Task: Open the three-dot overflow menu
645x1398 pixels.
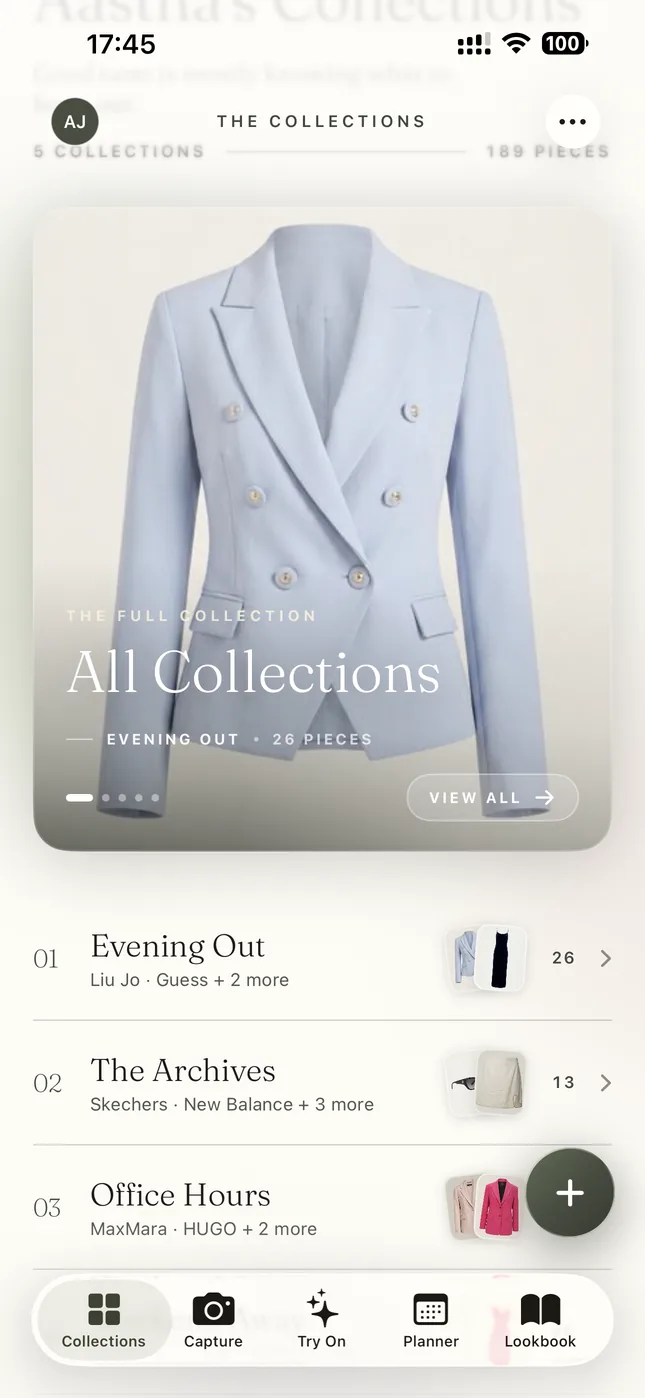Action: pos(572,122)
